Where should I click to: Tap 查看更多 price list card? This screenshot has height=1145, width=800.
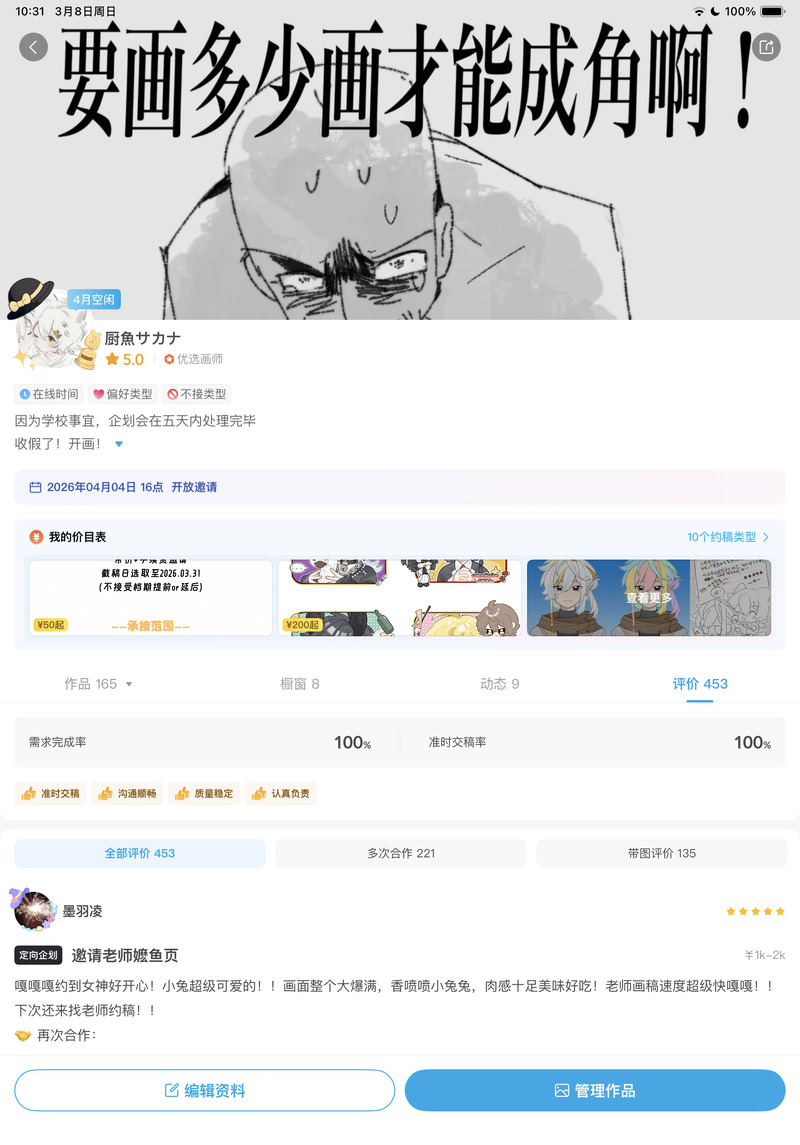pos(649,598)
